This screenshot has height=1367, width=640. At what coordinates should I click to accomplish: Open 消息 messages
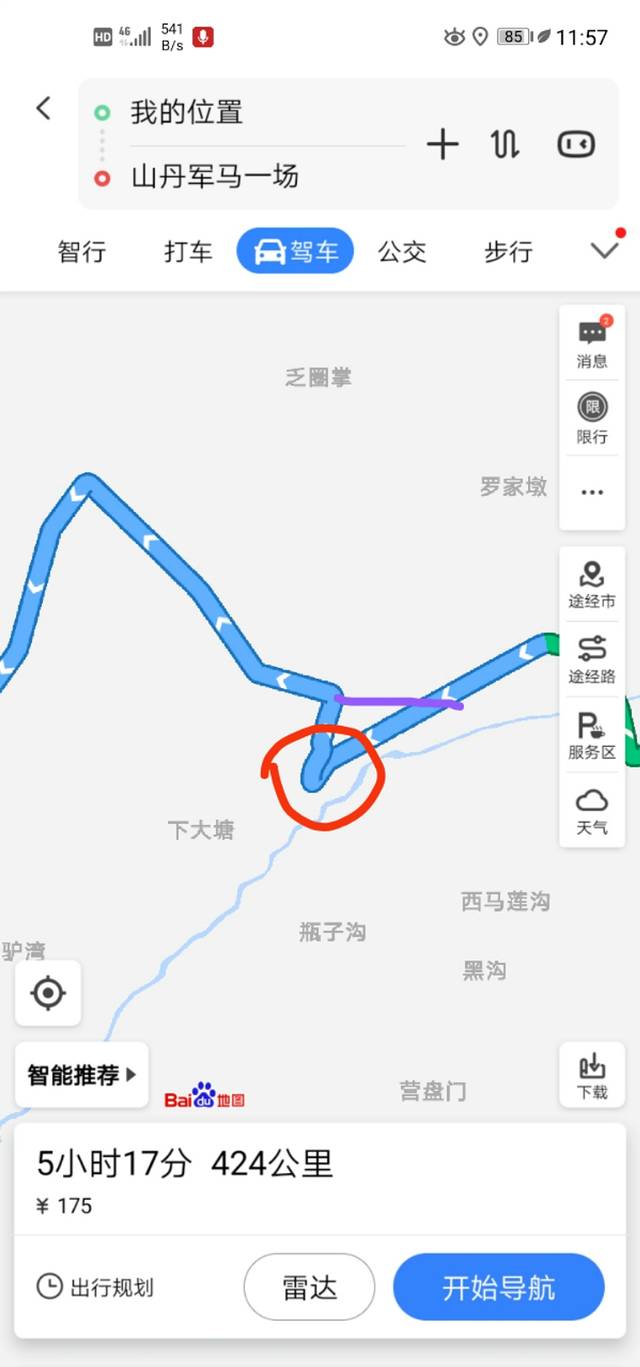pos(592,343)
